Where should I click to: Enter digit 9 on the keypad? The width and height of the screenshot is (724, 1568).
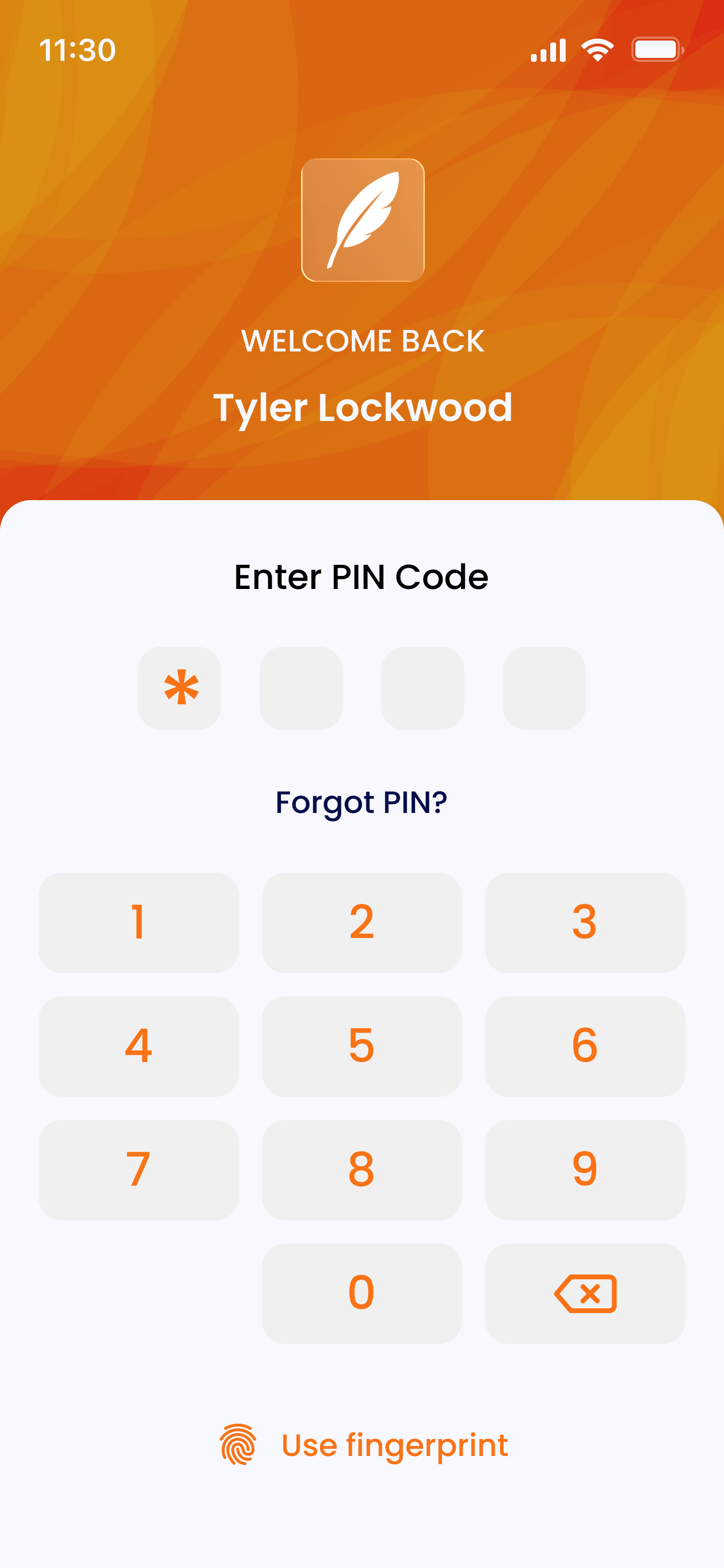click(x=585, y=1169)
